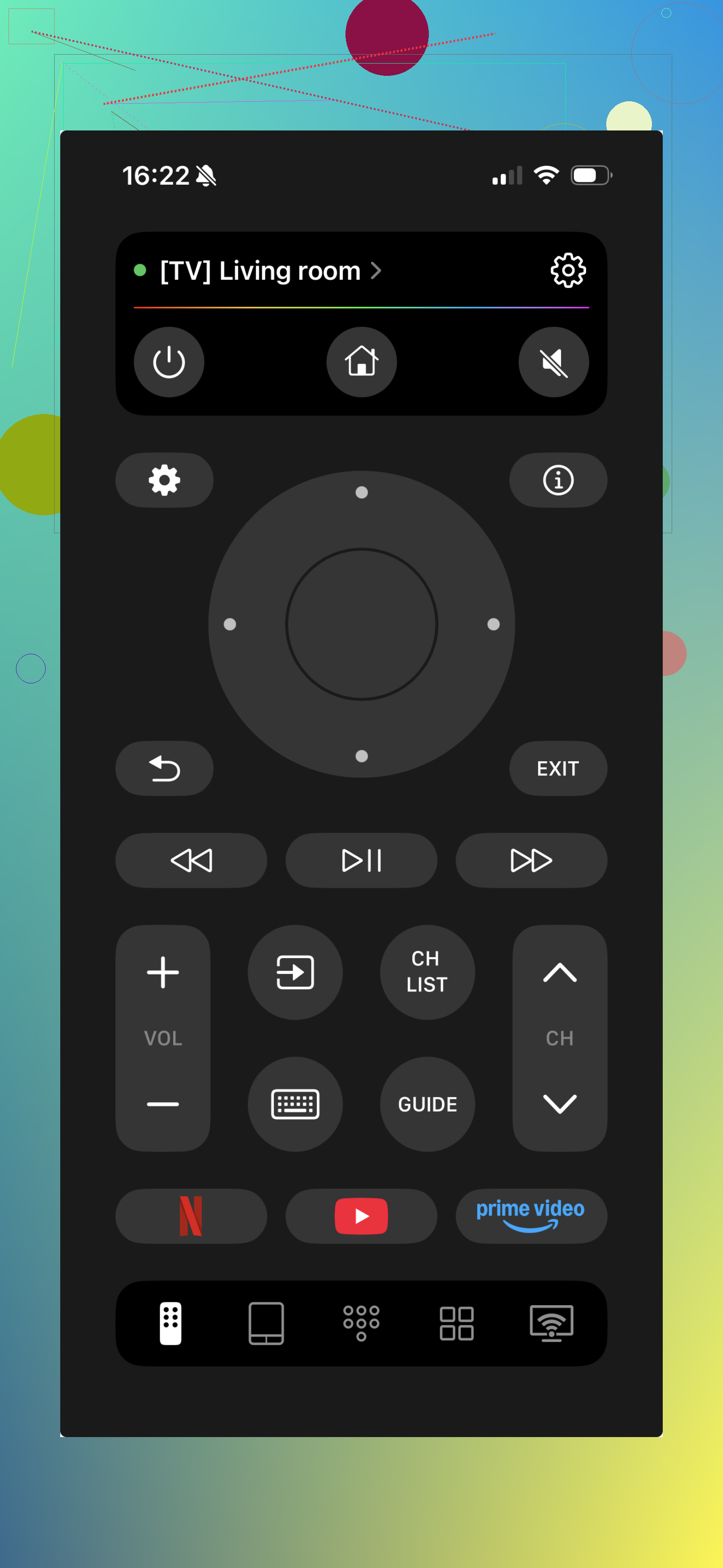
Task: Launch YouTube
Action: [x=361, y=1216]
